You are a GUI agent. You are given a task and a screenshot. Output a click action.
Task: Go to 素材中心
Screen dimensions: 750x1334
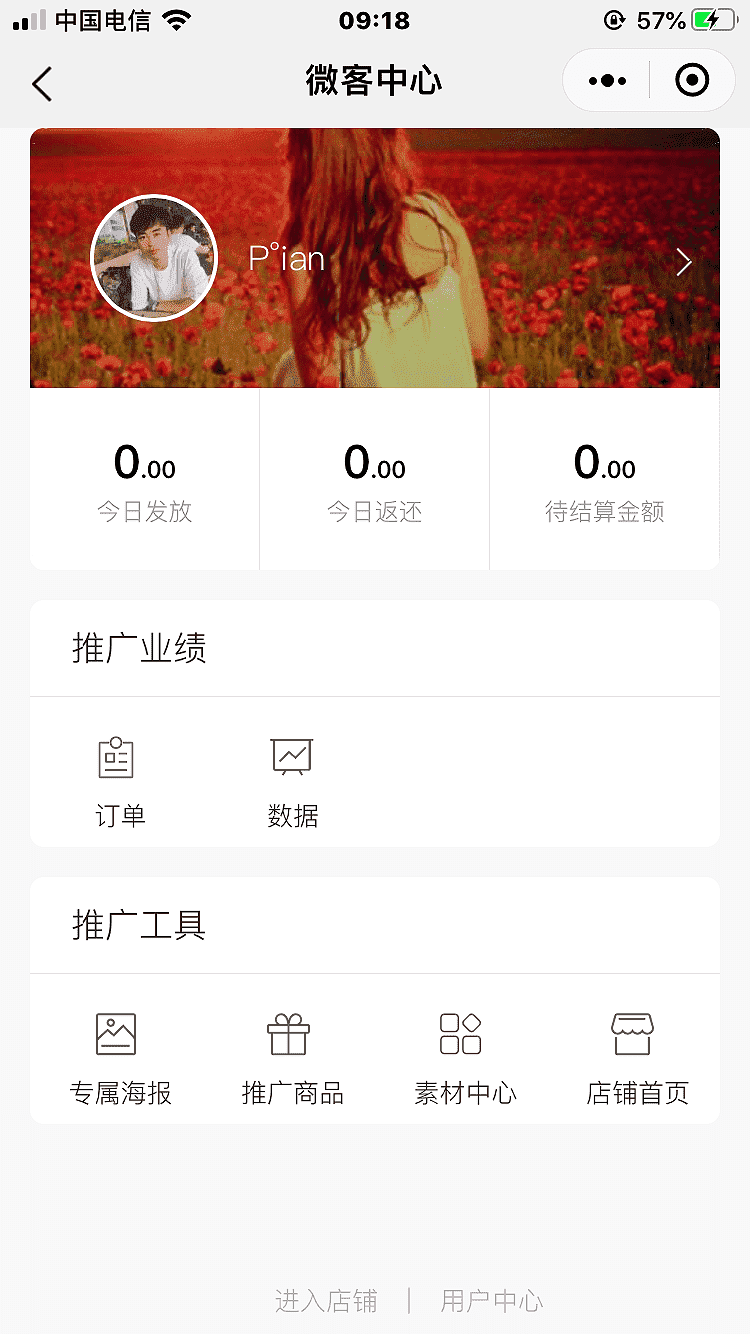click(x=465, y=1058)
